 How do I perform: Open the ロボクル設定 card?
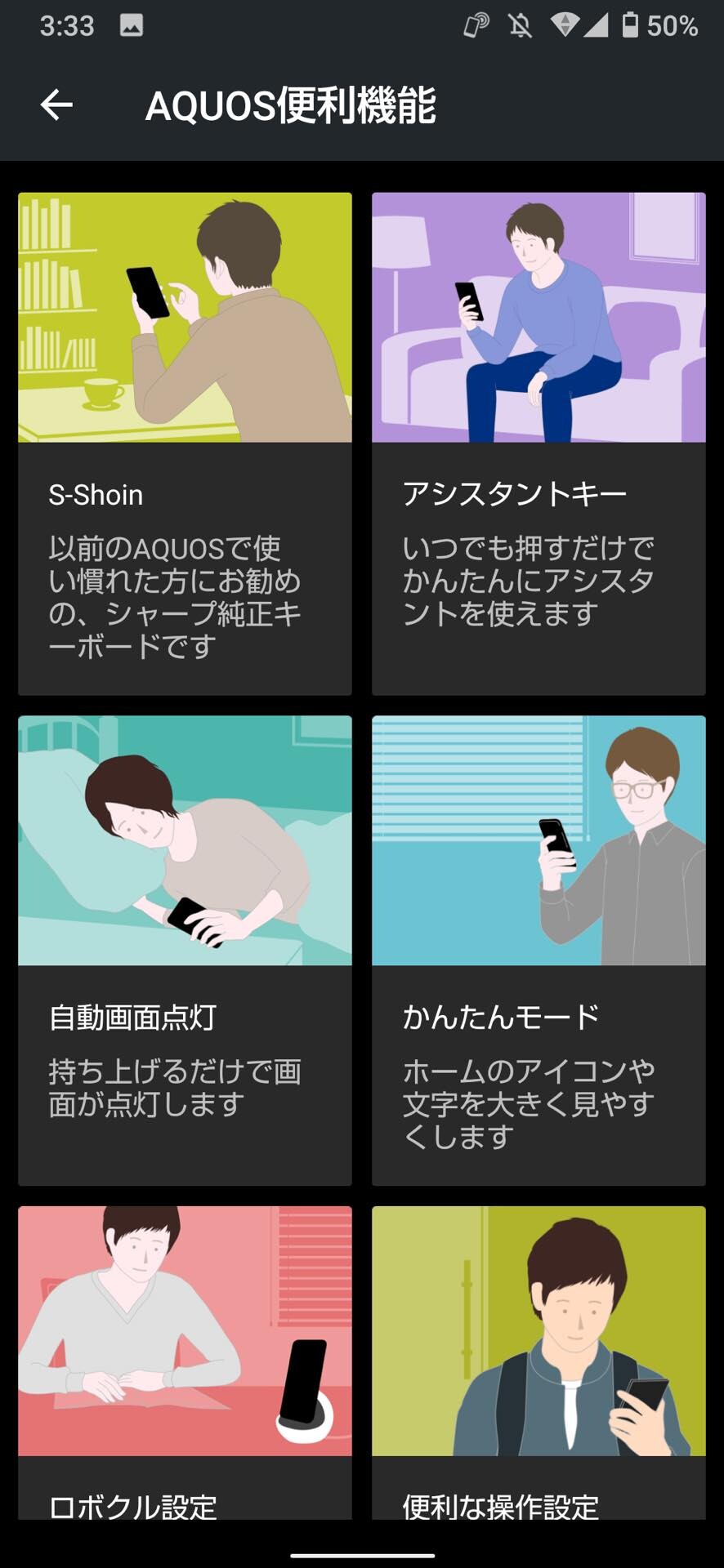coord(185,1362)
